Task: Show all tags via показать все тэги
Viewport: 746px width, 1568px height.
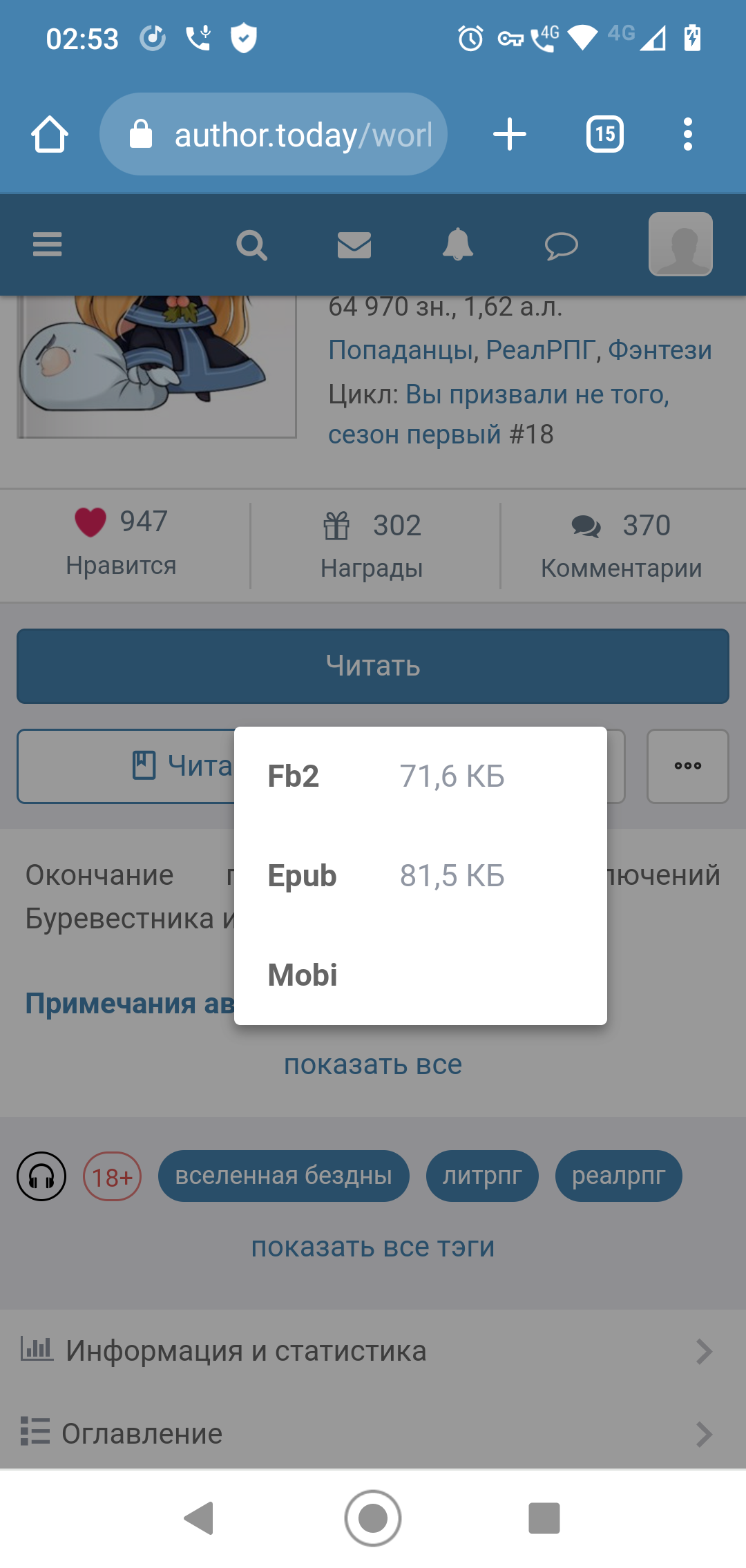Action: pyautogui.click(x=373, y=1247)
